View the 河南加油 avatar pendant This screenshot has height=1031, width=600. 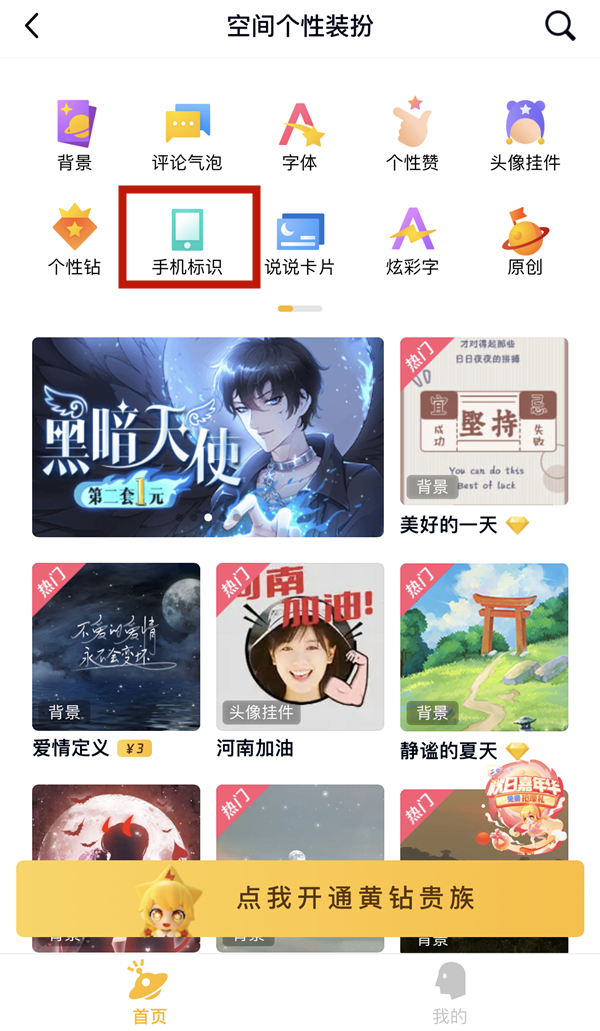pyautogui.click(x=300, y=646)
